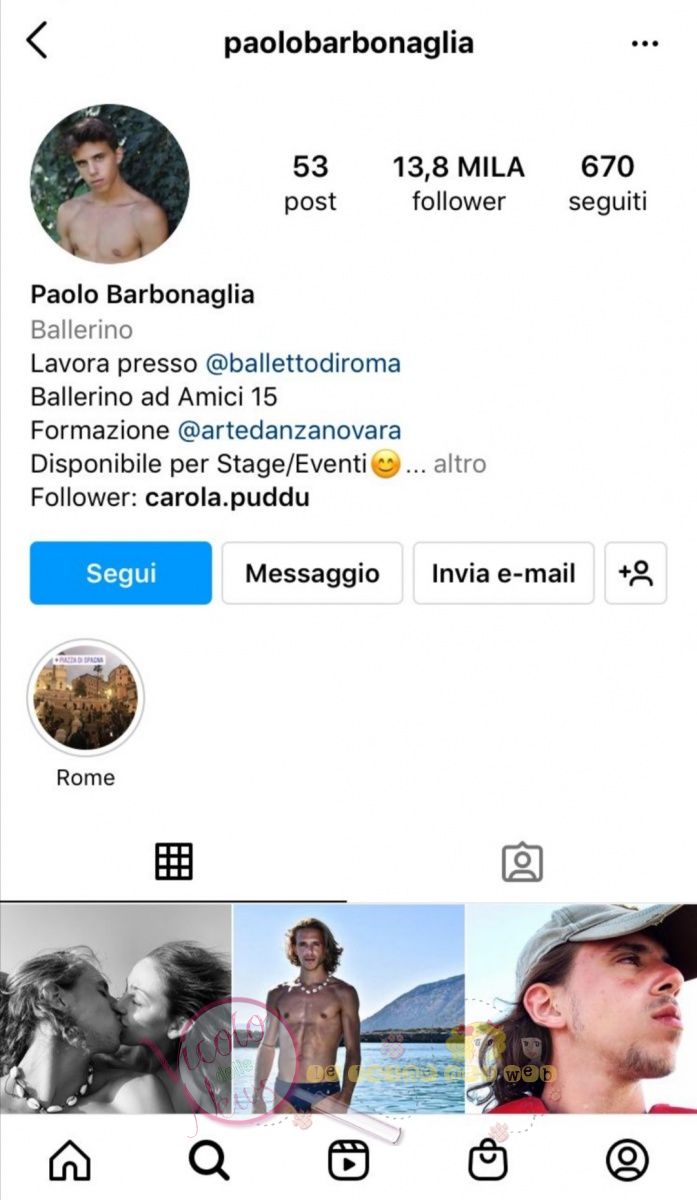
Task: Show suggested accounts via add-person icon
Action: 635,573
